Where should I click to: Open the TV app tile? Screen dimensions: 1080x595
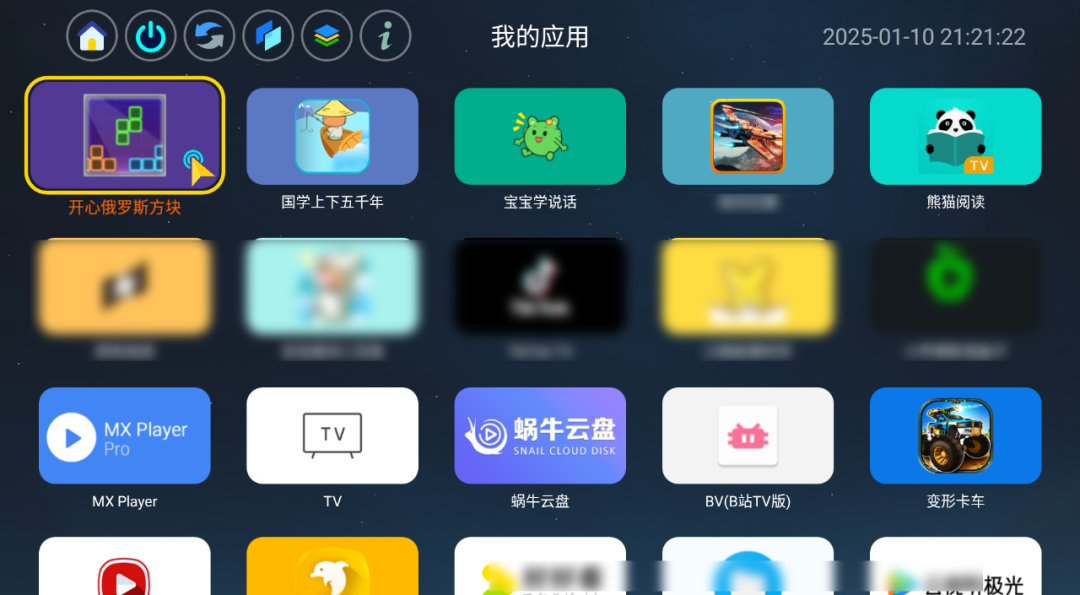(x=332, y=436)
